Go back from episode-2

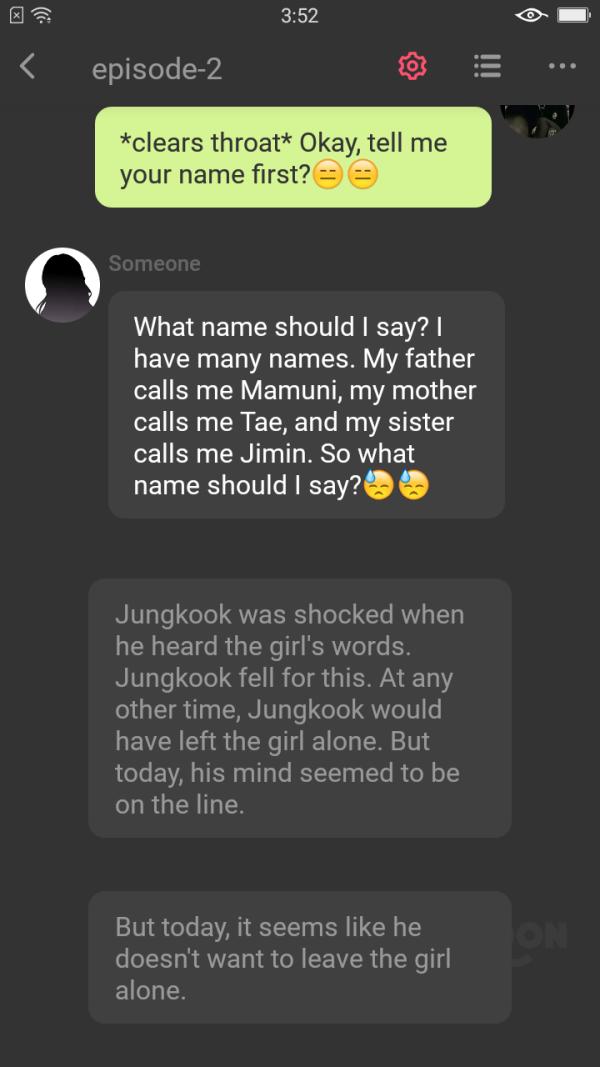coord(28,67)
